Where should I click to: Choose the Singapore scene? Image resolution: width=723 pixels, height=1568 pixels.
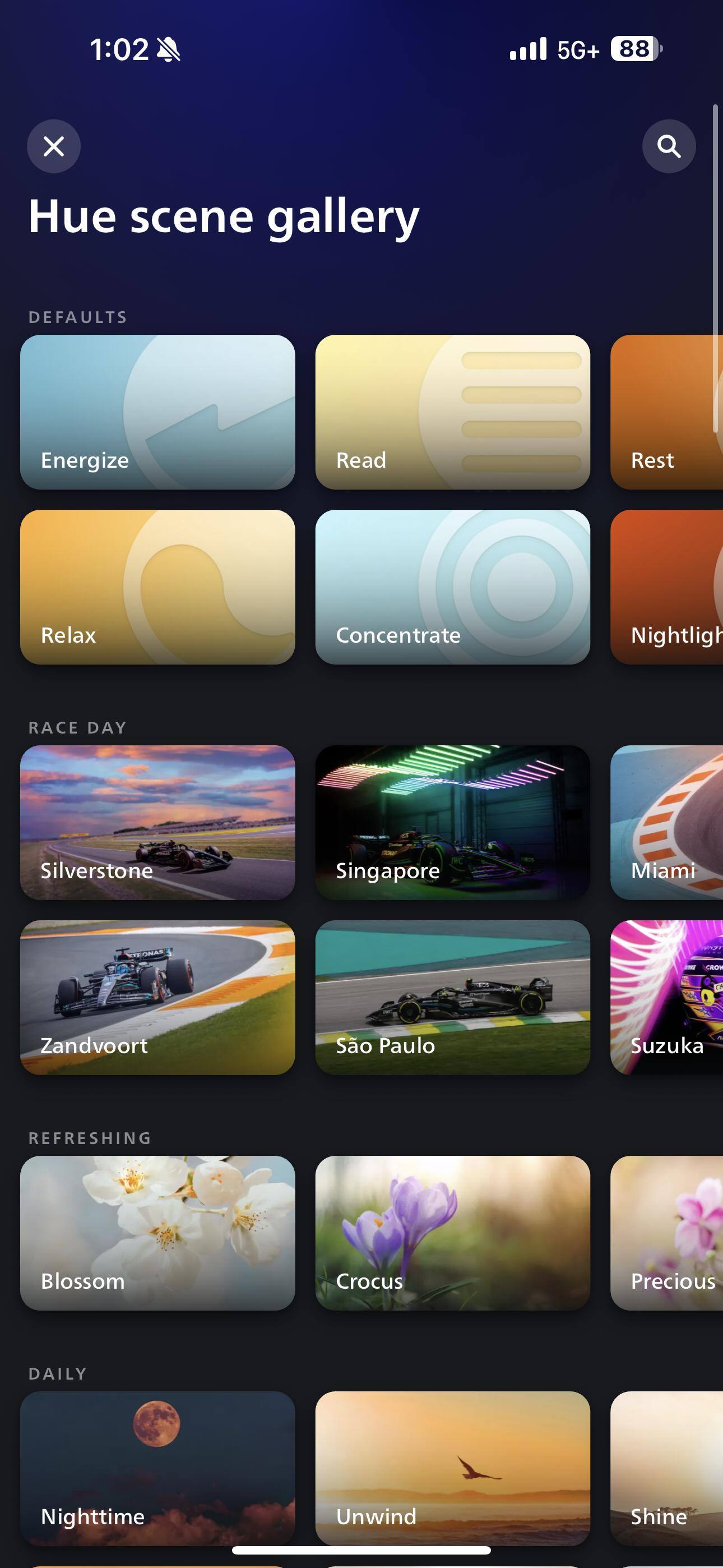452,822
